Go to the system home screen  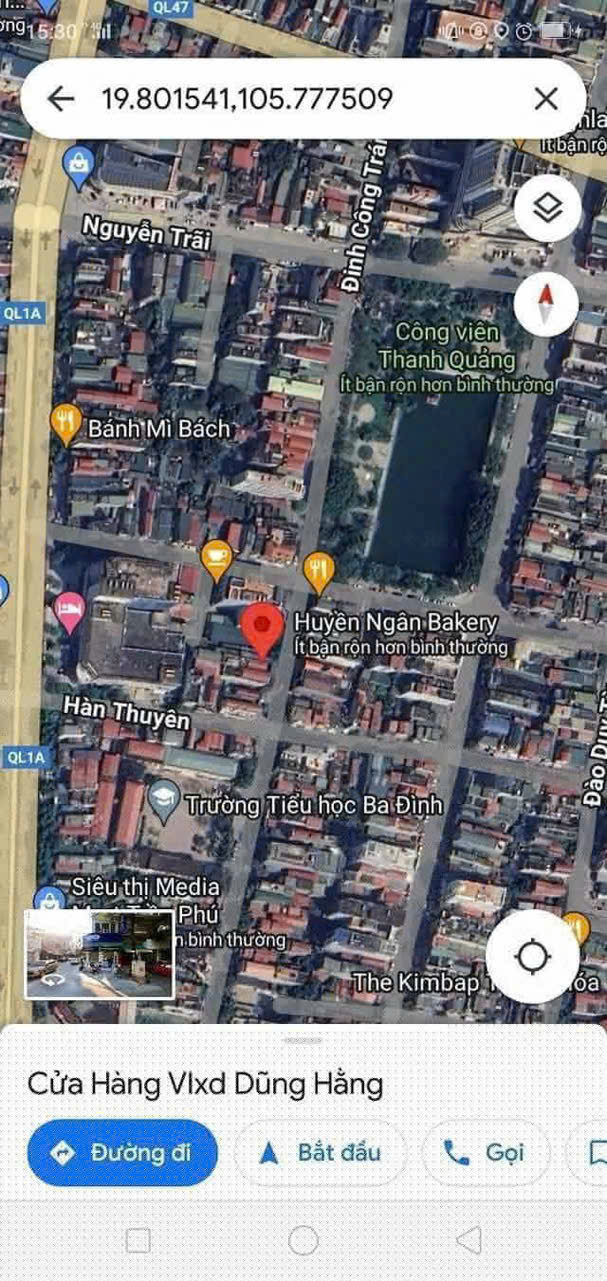[303, 1241]
